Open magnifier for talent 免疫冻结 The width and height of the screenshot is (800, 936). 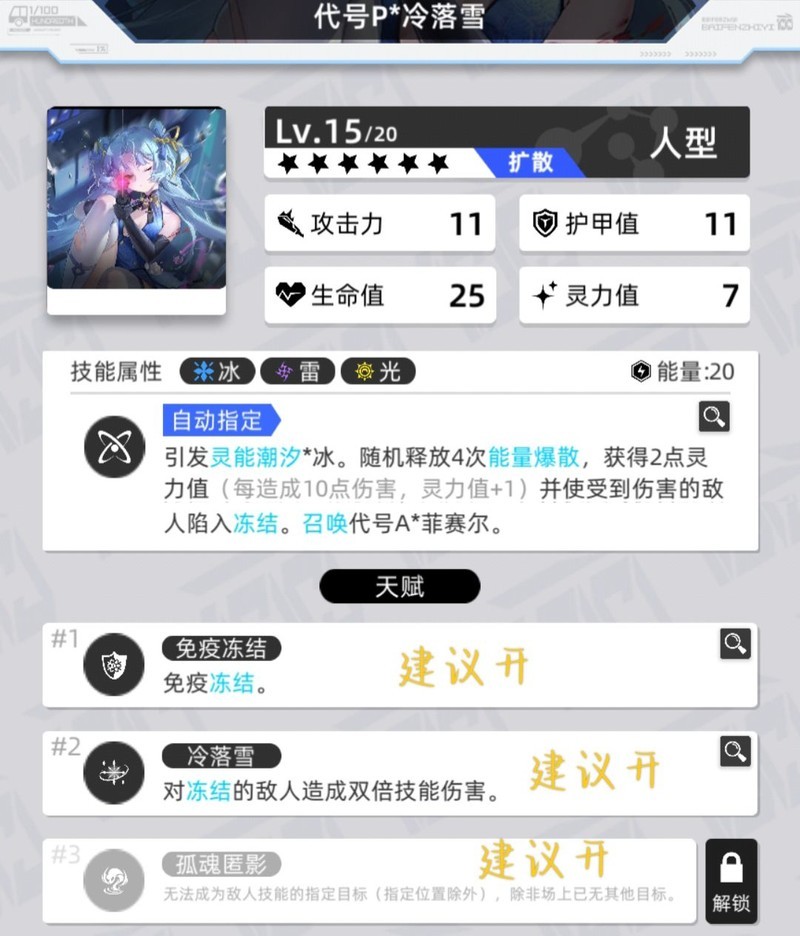[735, 643]
